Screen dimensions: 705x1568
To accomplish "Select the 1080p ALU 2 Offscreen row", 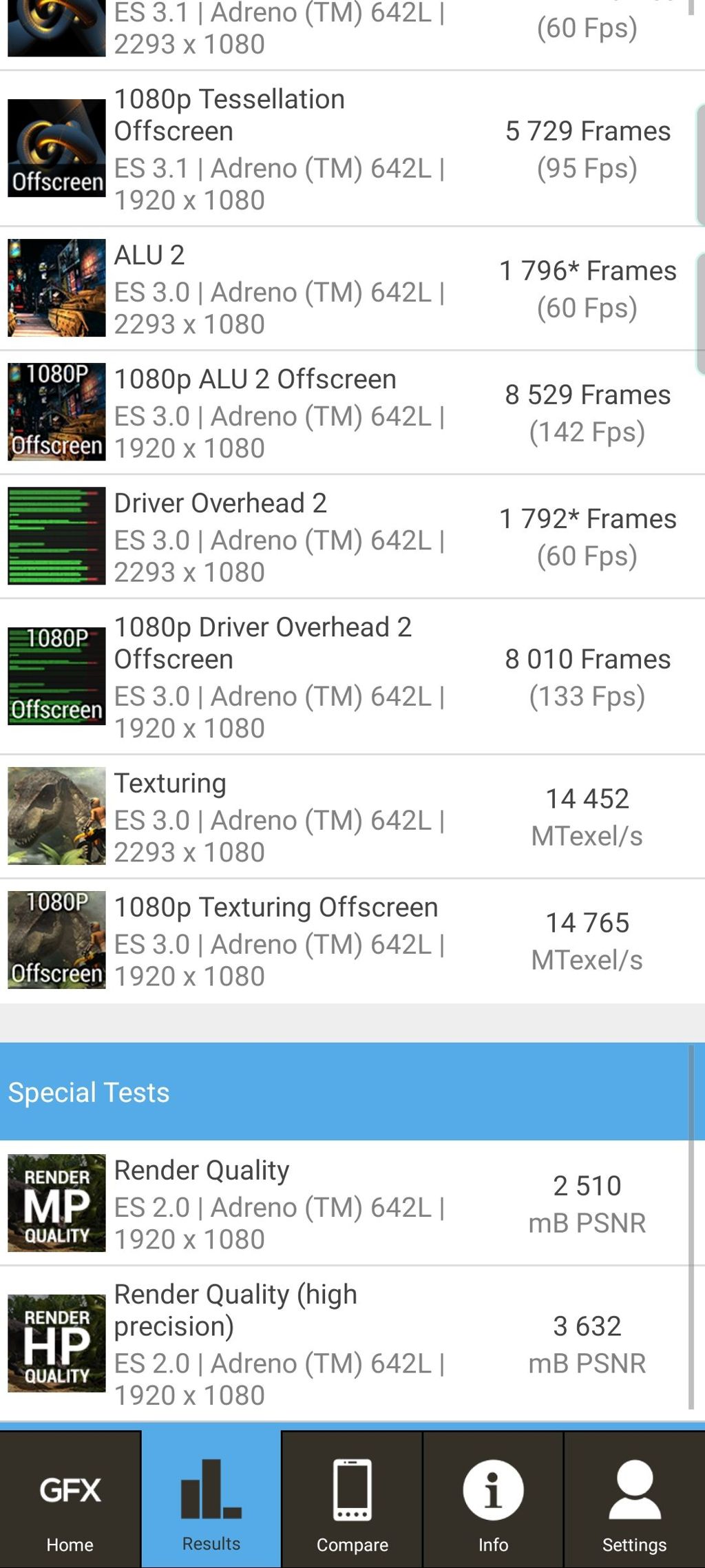I will point(344,412).
